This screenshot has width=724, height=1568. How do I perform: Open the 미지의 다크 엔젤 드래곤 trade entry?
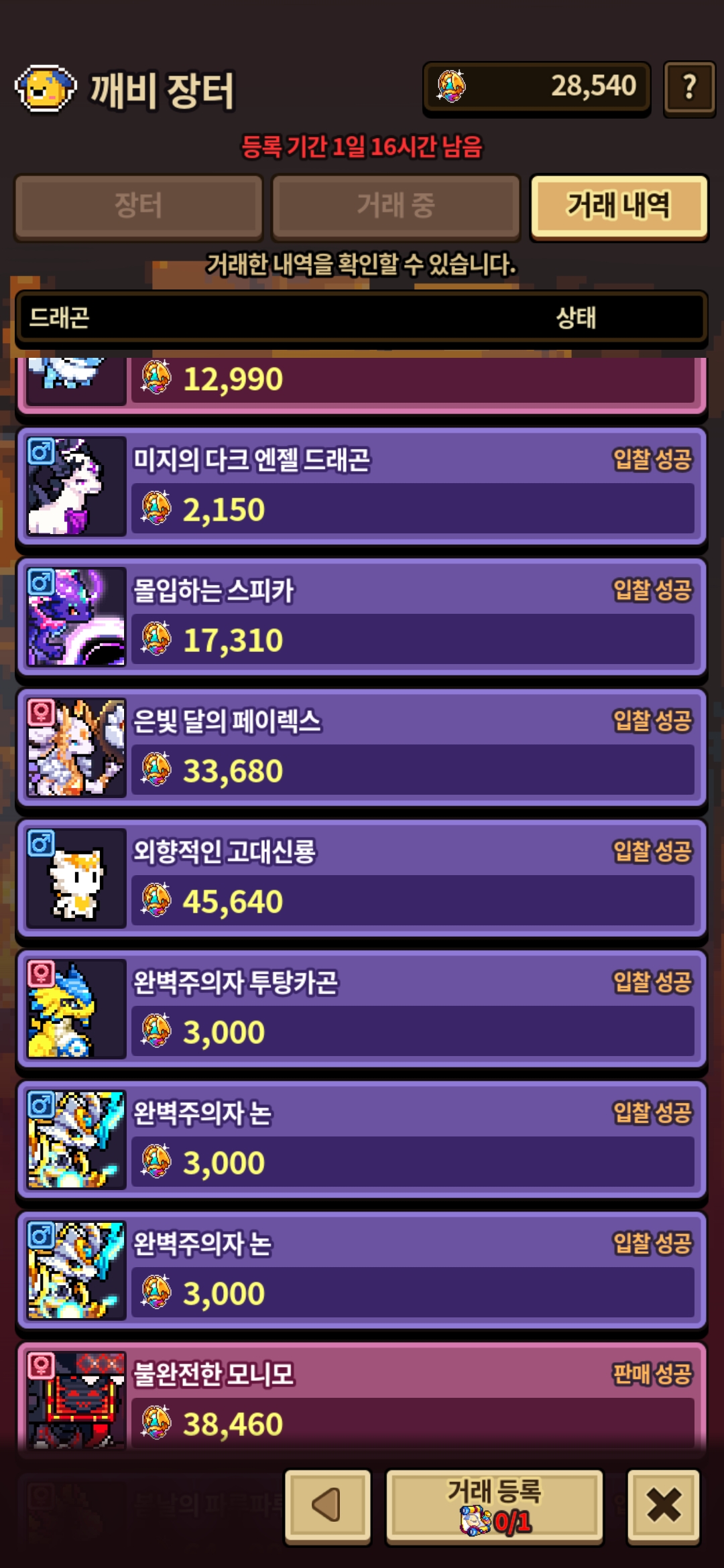(362, 486)
